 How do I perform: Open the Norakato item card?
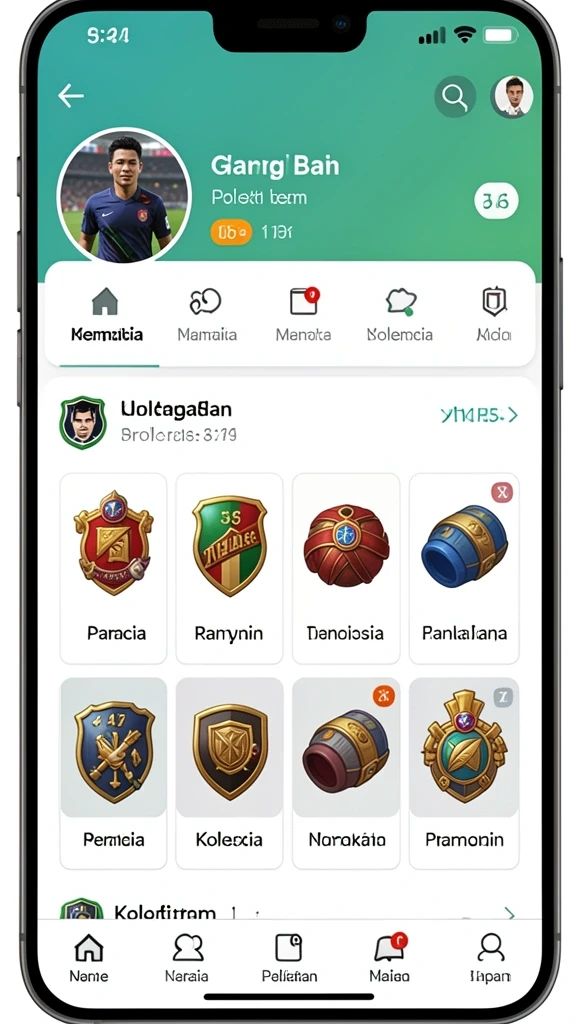[345, 773]
